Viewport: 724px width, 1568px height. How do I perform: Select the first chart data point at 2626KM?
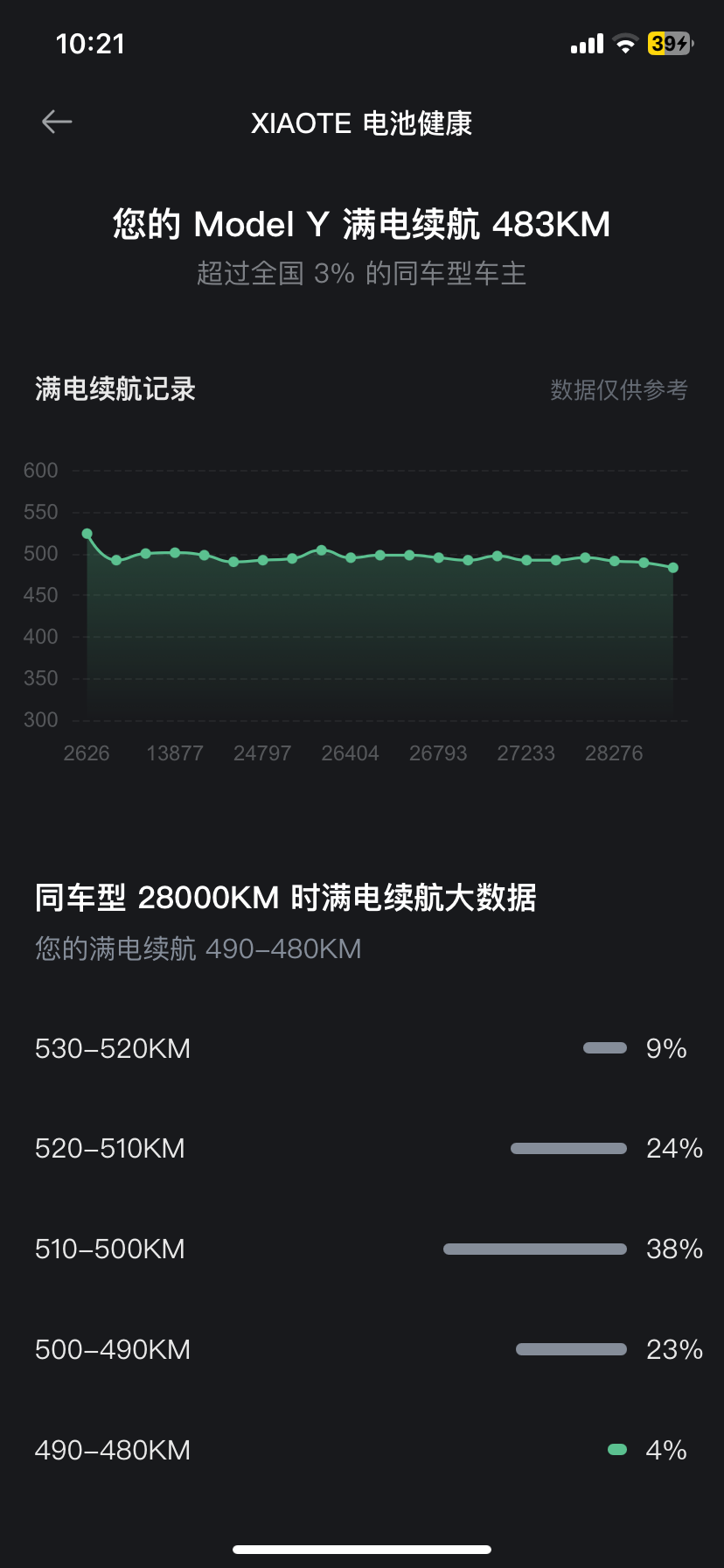86,533
